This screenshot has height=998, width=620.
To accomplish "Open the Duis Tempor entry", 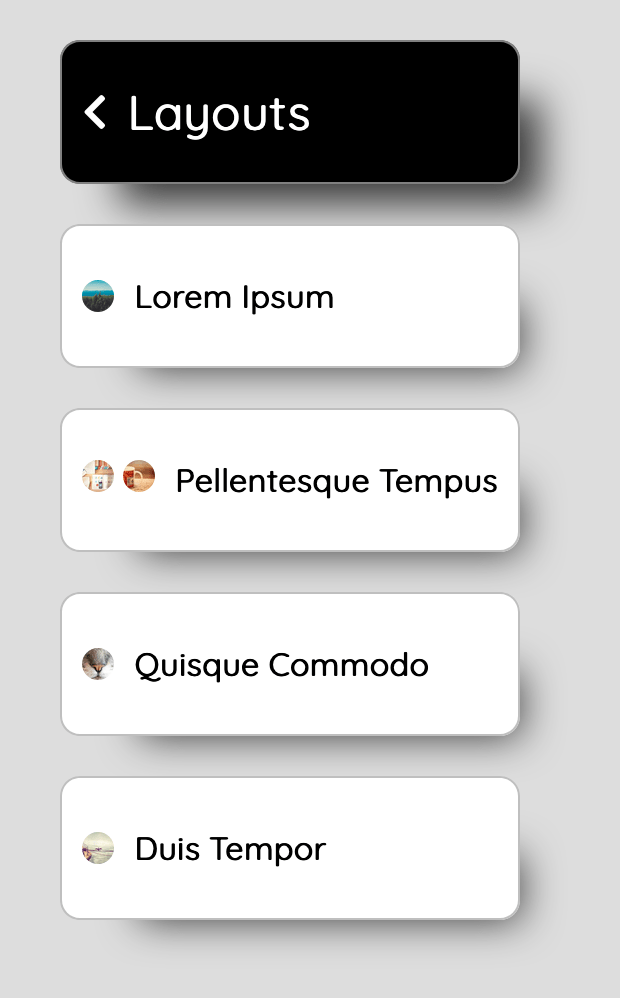I will click(290, 848).
